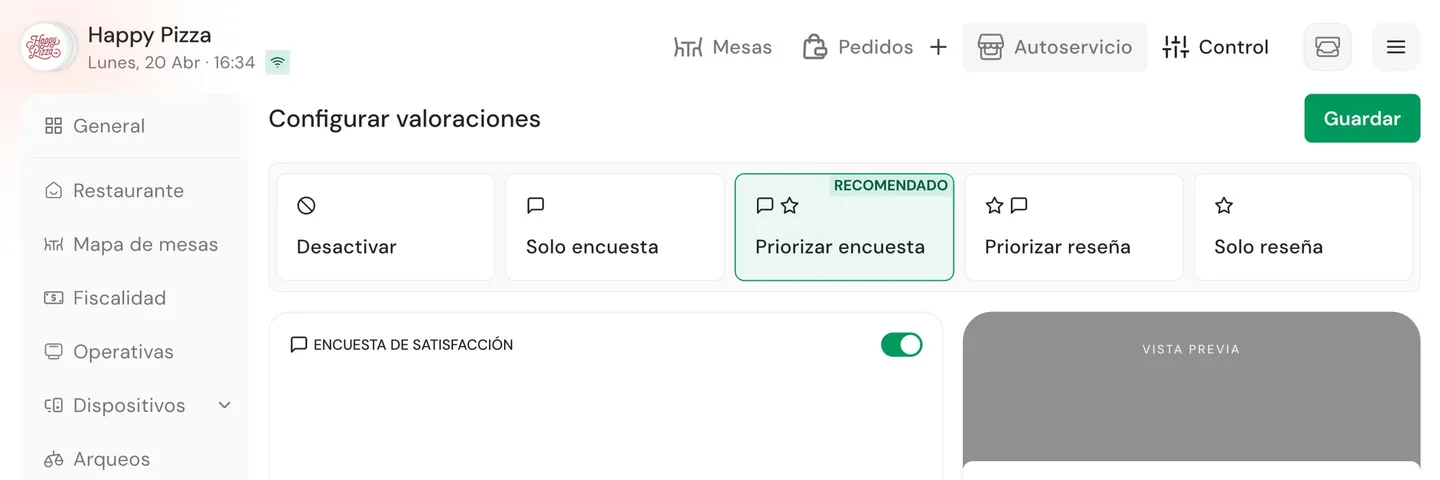Select the Solo encuesta option
This screenshot has height=480, width=1440.
[614, 227]
